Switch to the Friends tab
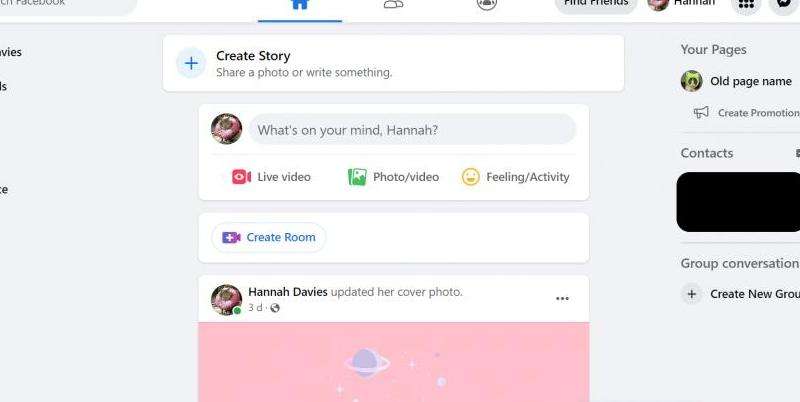 (393, 4)
